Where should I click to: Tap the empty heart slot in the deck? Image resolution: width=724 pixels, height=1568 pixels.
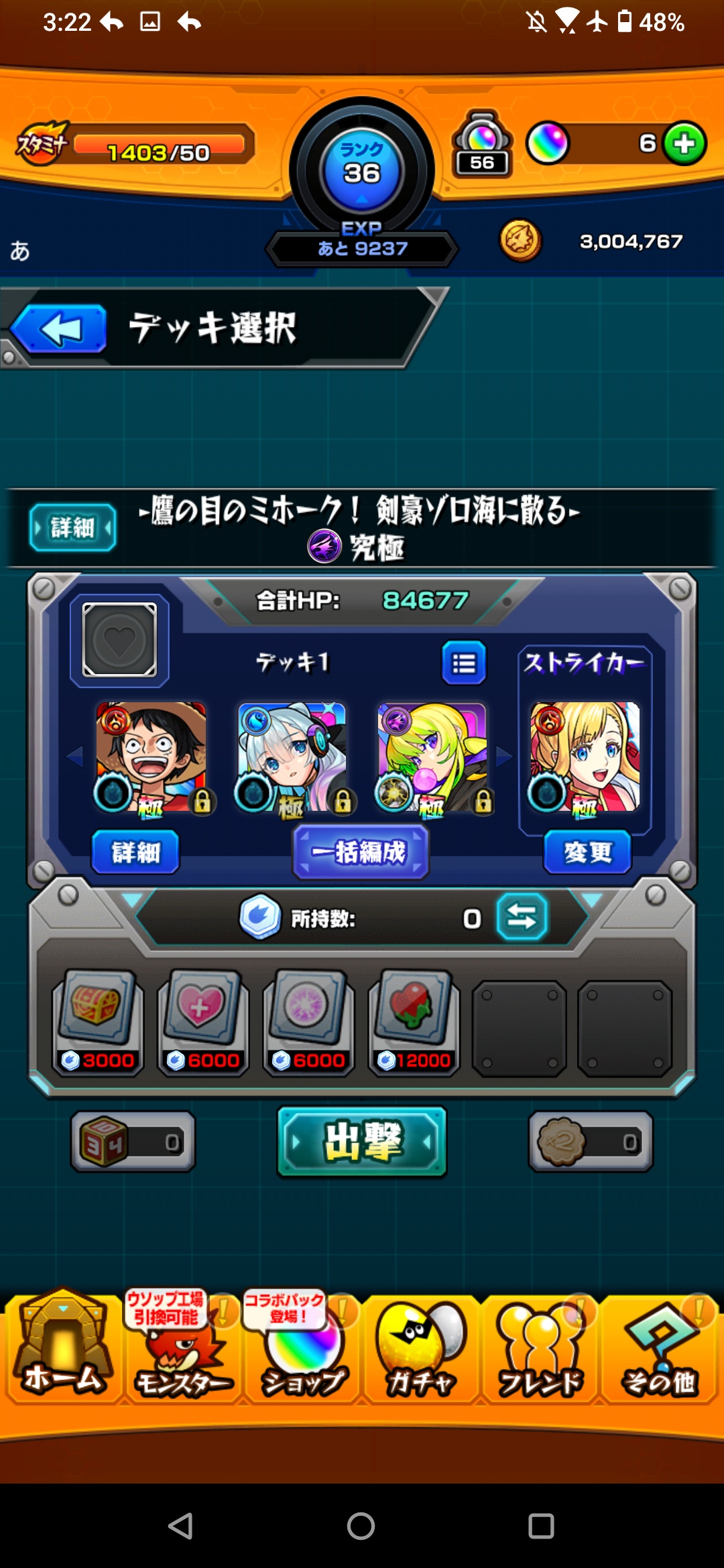pos(119,640)
